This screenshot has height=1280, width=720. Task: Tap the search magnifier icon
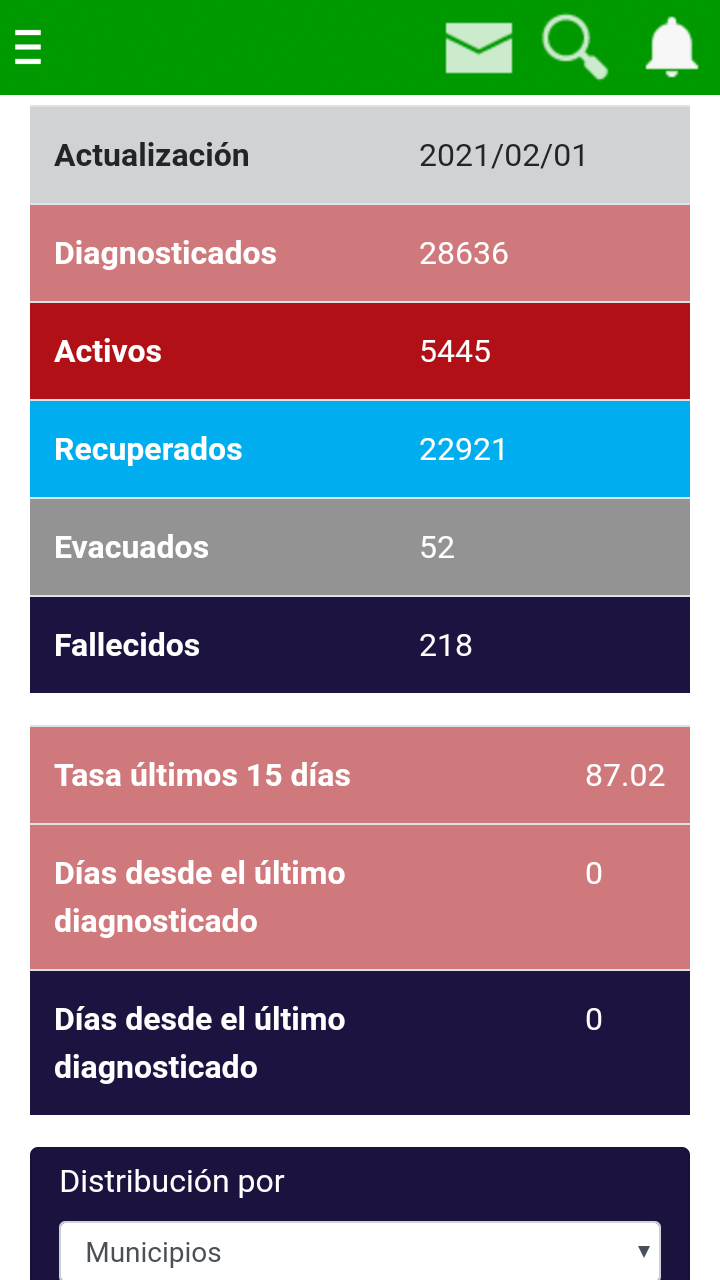[x=574, y=48]
